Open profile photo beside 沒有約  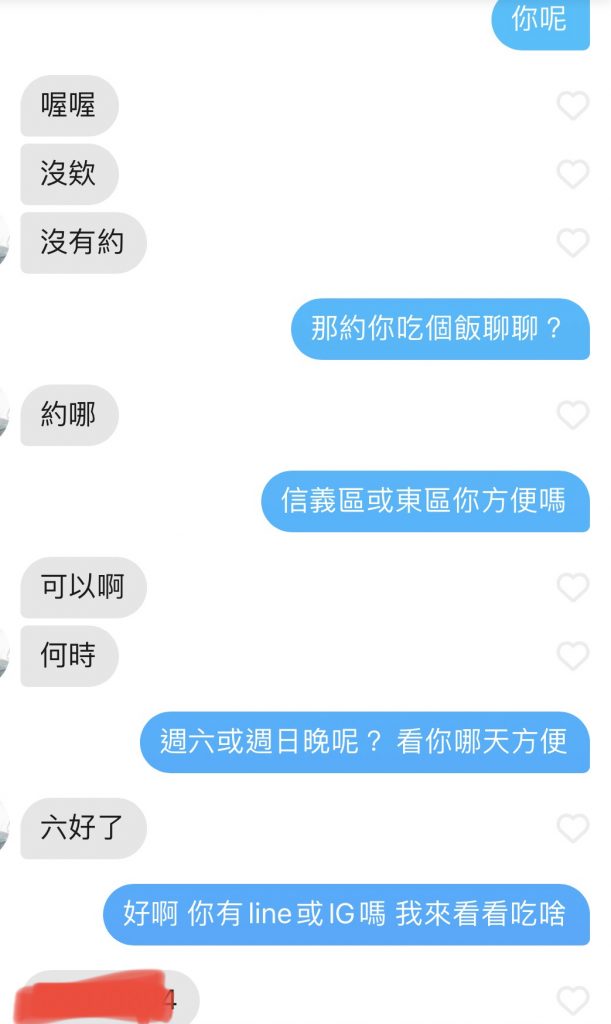(x=4, y=243)
